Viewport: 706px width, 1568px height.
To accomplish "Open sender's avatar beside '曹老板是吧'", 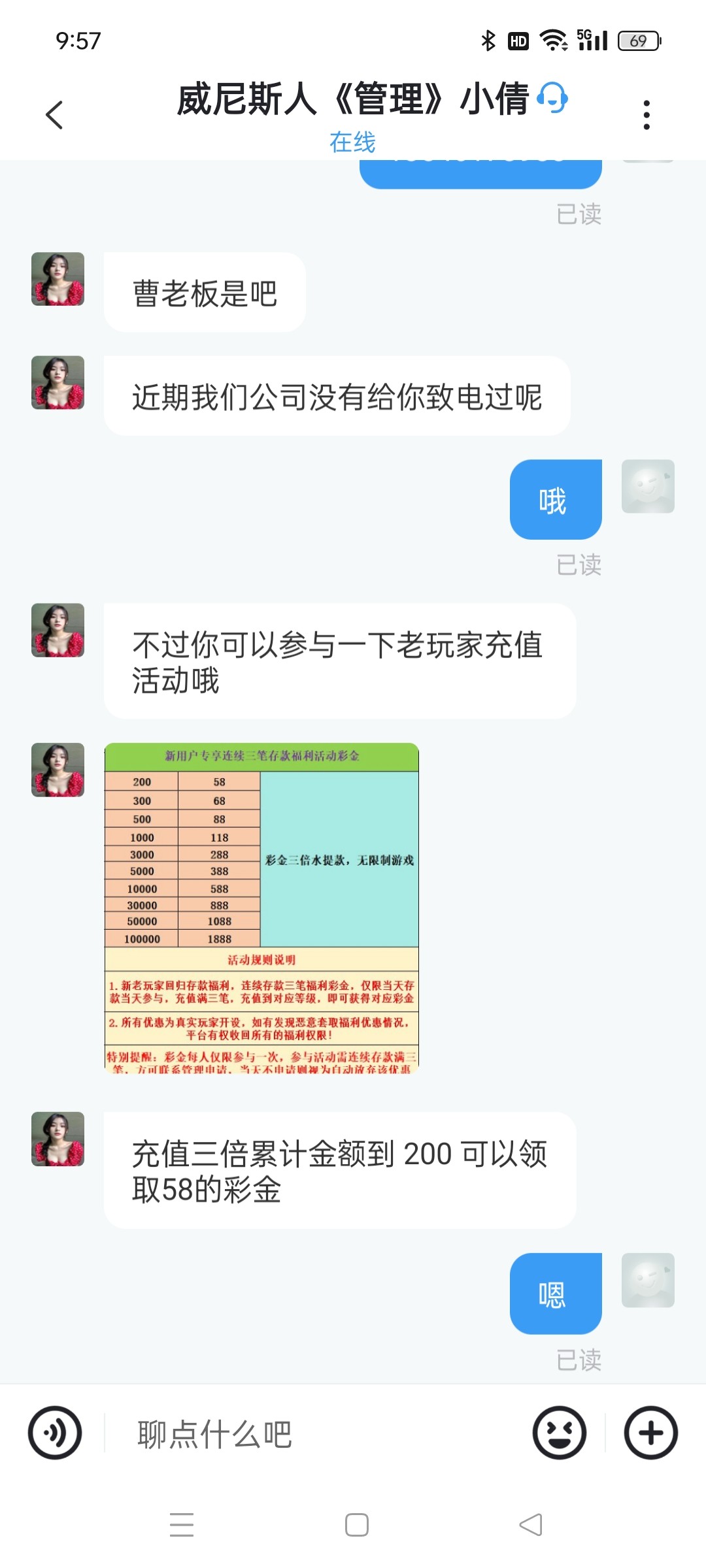I will pos(58,279).
